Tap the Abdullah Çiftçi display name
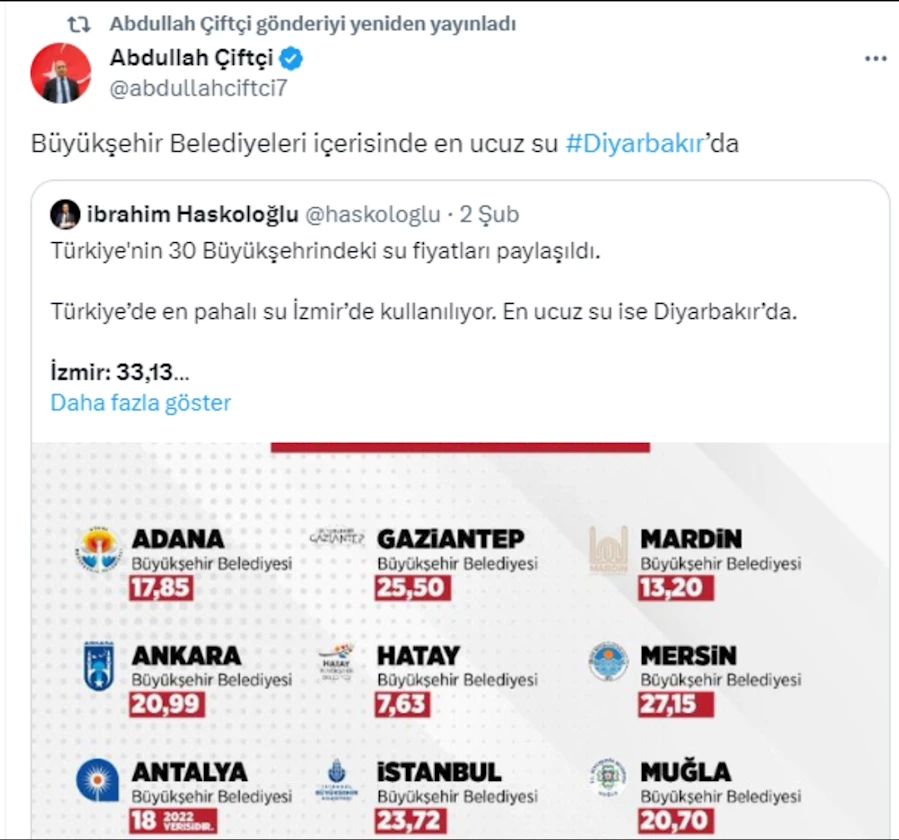 [x=191, y=59]
